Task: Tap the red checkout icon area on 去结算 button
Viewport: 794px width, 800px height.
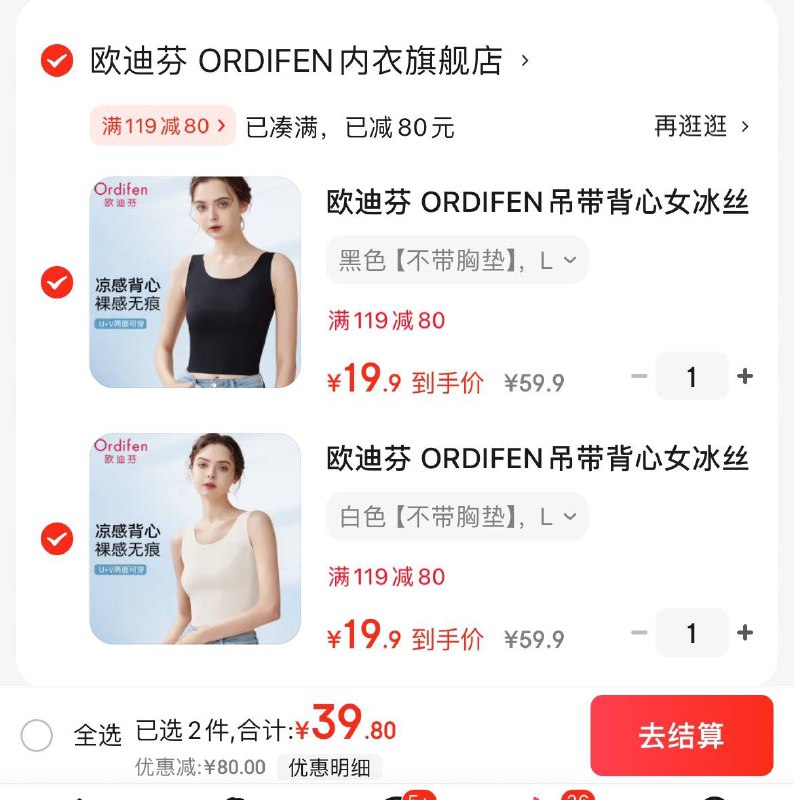Action: [684, 735]
